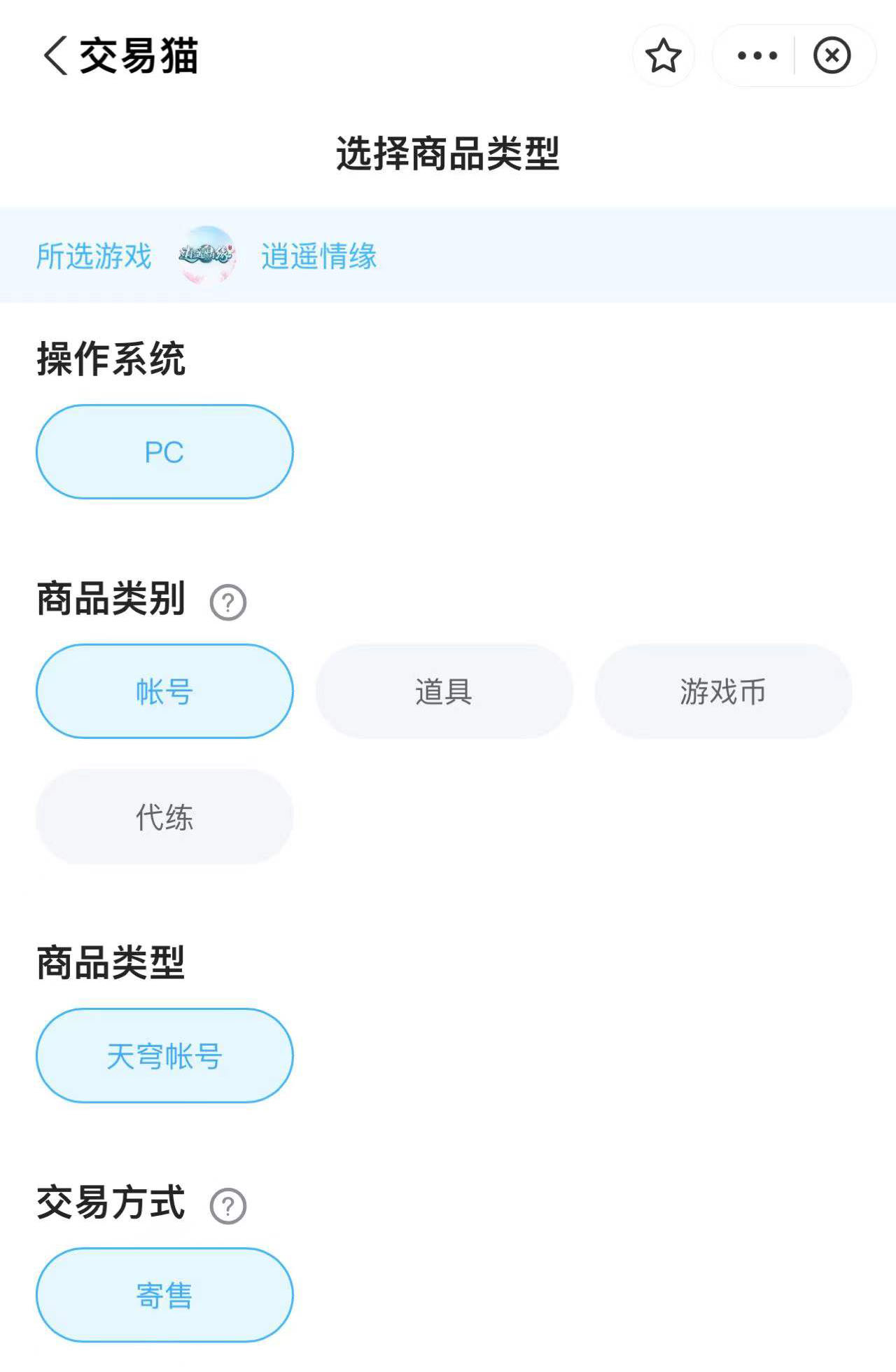This screenshot has height=1372, width=896.
Task: Select the PC operating system chip
Action: (164, 452)
